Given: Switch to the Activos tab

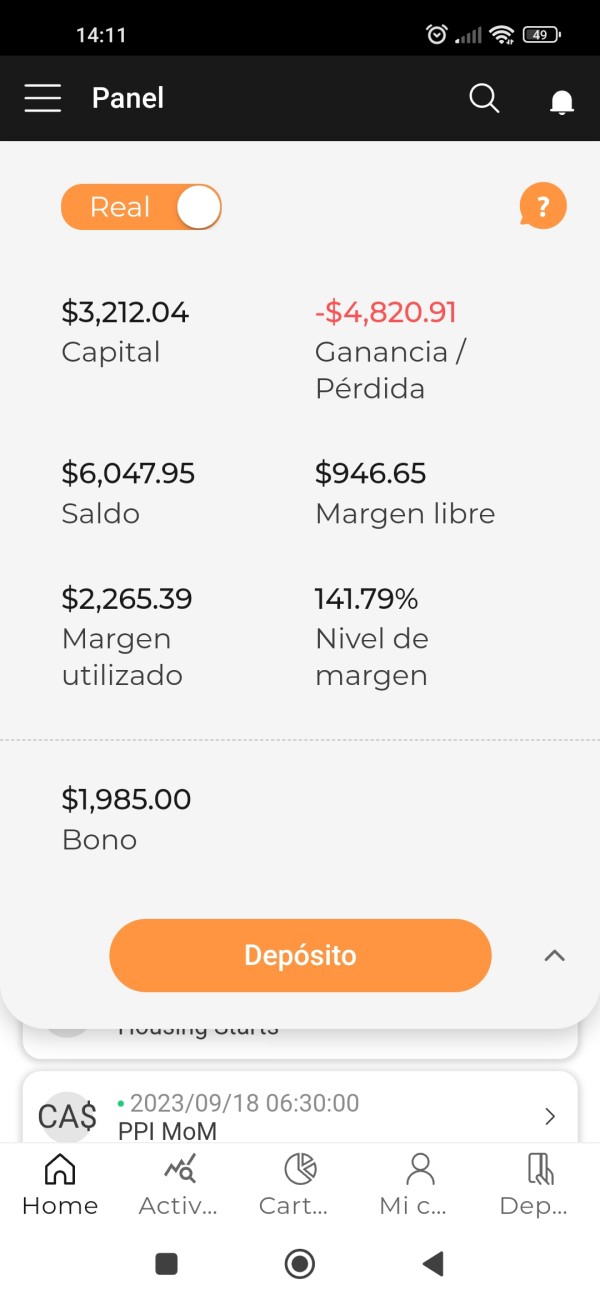Looking at the screenshot, I should click(179, 1184).
